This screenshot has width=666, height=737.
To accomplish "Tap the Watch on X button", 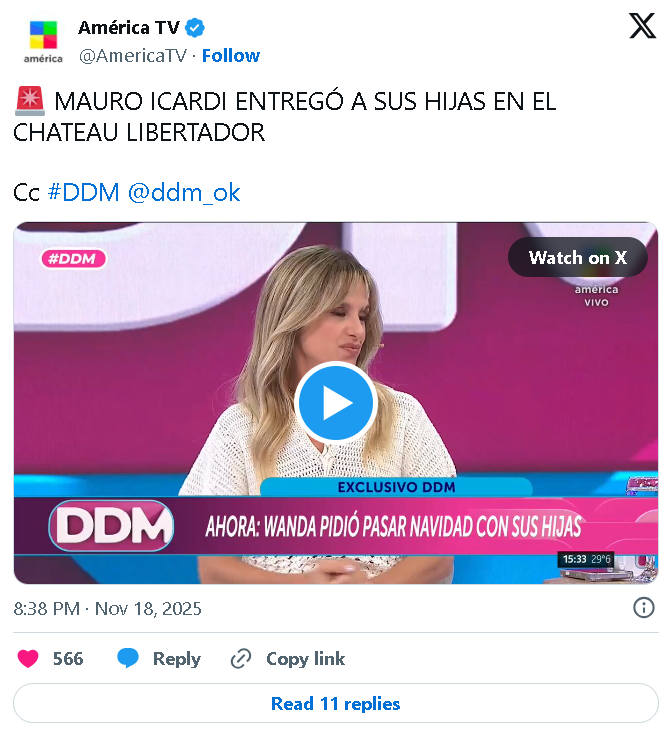I will coord(577,257).
